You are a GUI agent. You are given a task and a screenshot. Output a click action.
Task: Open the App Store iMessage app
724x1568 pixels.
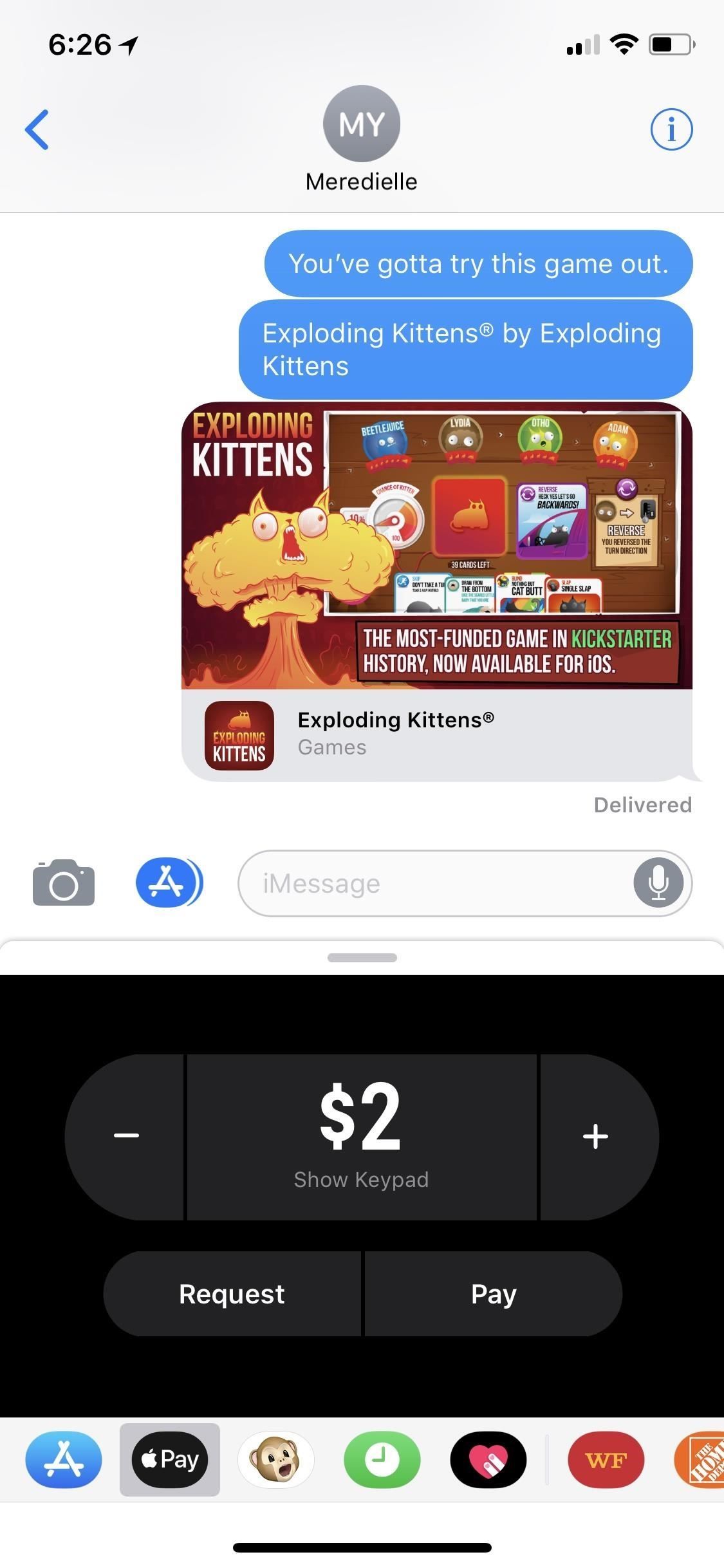point(64,1459)
